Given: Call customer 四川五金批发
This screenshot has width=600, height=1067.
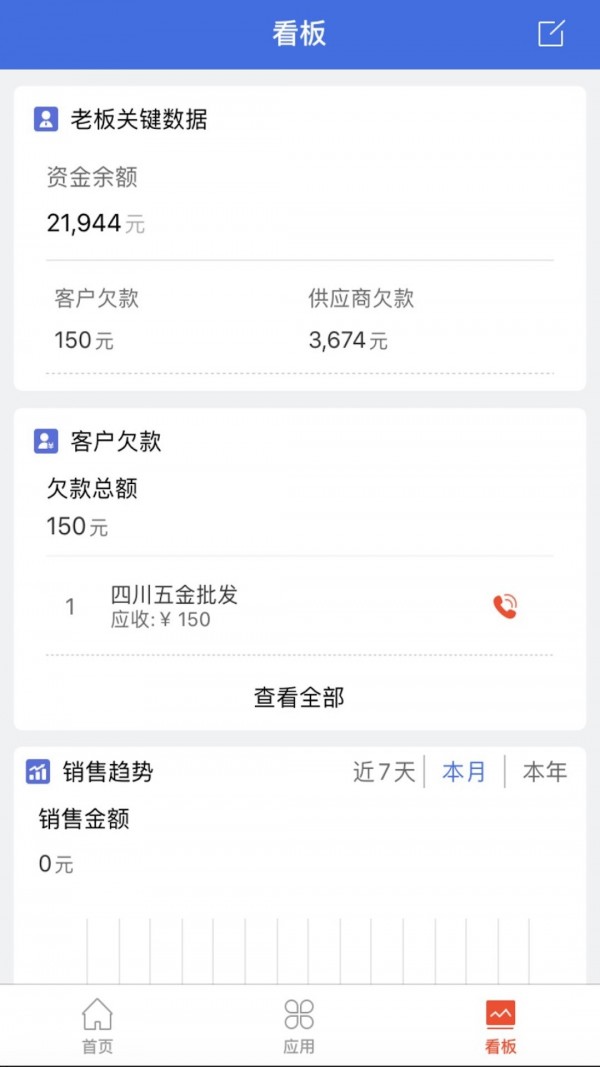Looking at the screenshot, I should pyautogui.click(x=505, y=606).
